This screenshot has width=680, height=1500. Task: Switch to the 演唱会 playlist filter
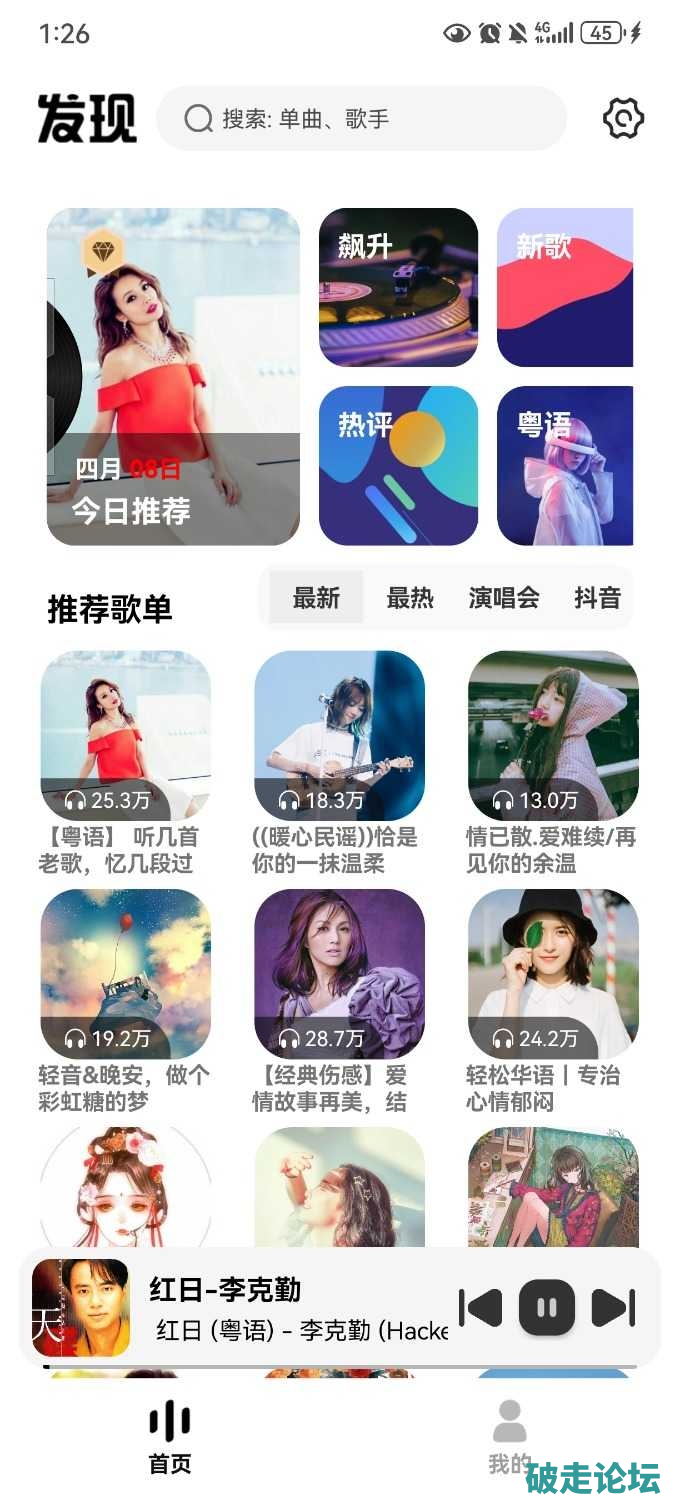pos(504,598)
